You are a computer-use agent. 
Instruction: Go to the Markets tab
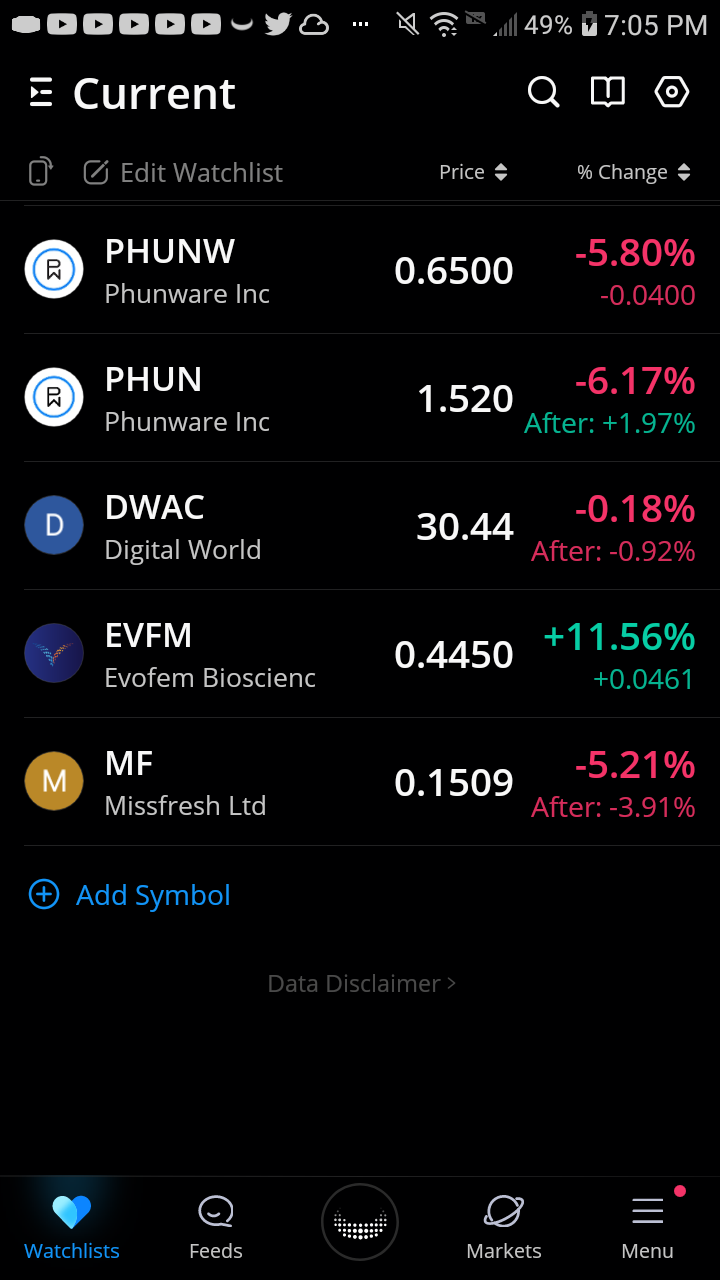coord(504,1228)
